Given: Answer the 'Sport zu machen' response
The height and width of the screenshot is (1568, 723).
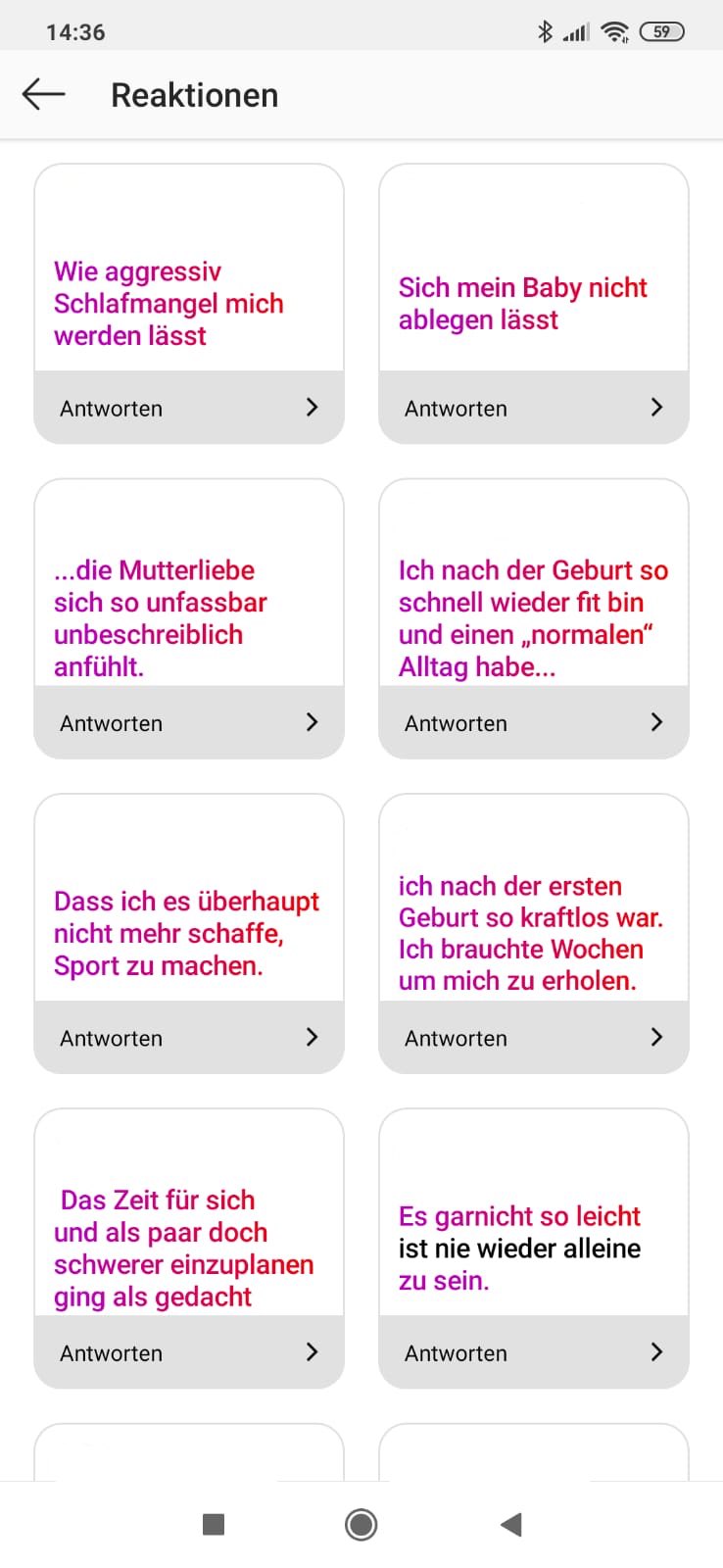Looking at the screenshot, I should click(x=189, y=1038).
